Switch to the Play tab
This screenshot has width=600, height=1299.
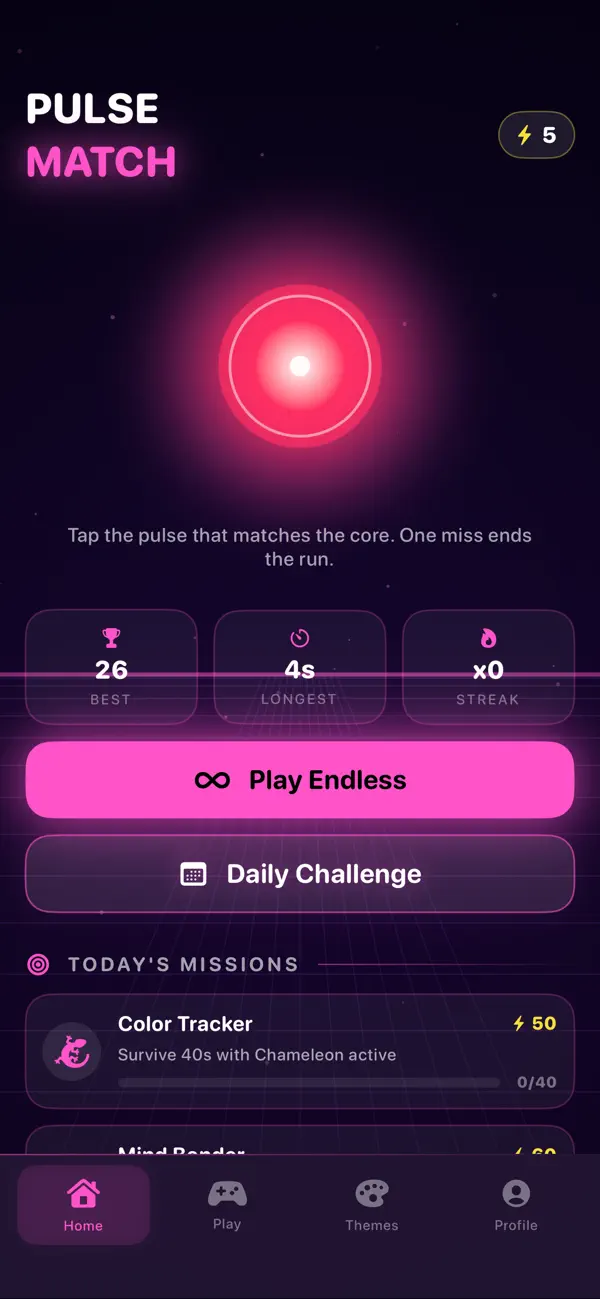(227, 1205)
